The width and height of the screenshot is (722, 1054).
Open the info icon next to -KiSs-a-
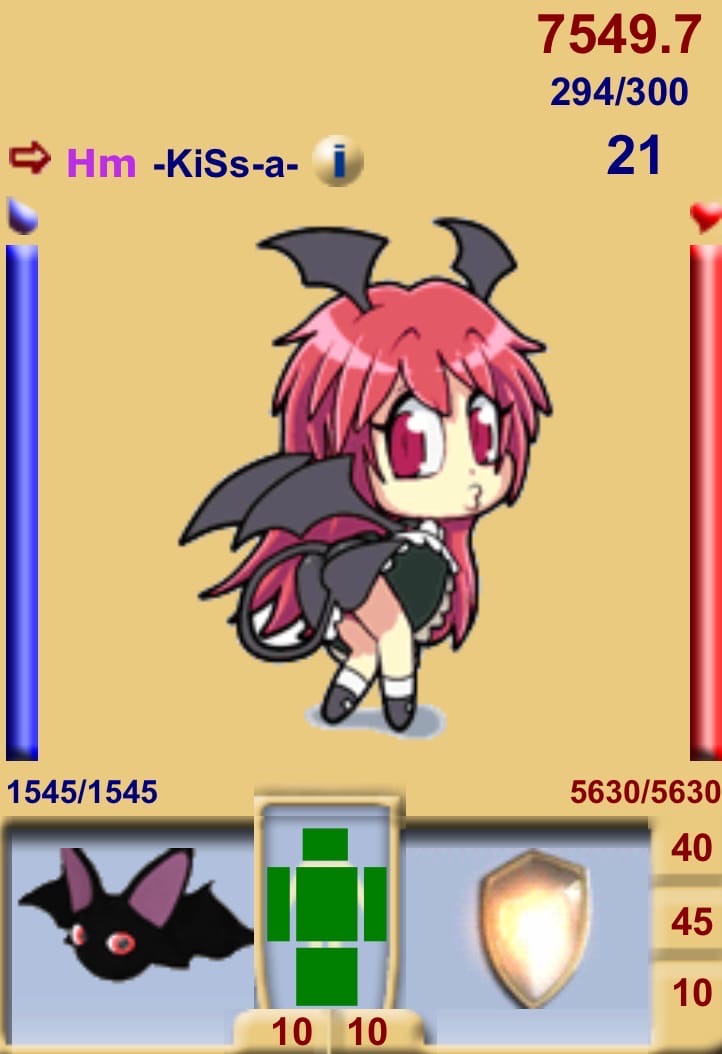(x=337, y=162)
